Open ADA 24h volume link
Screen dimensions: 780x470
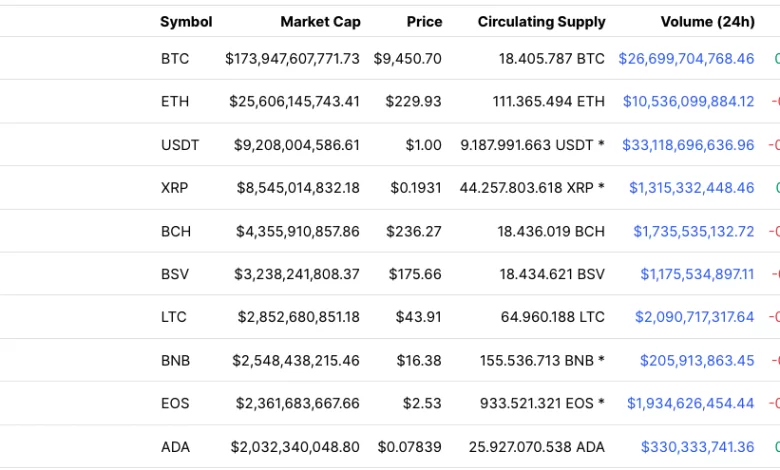(697, 446)
